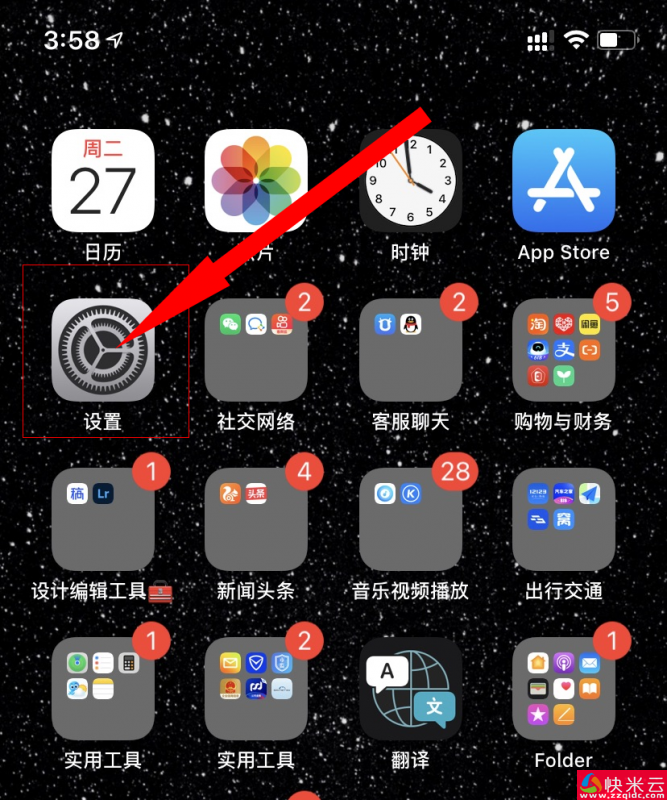Image resolution: width=667 pixels, height=800 pixels.
Task: Open the 社交网络 folder
Action: [256, 350]
